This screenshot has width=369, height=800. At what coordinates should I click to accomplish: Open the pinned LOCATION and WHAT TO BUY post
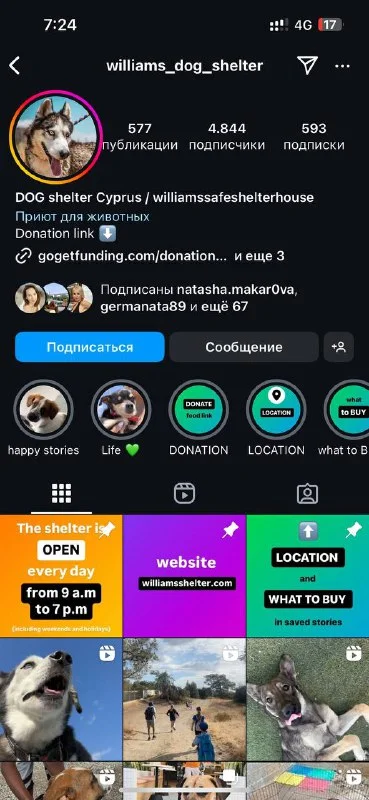pos(308,576)
